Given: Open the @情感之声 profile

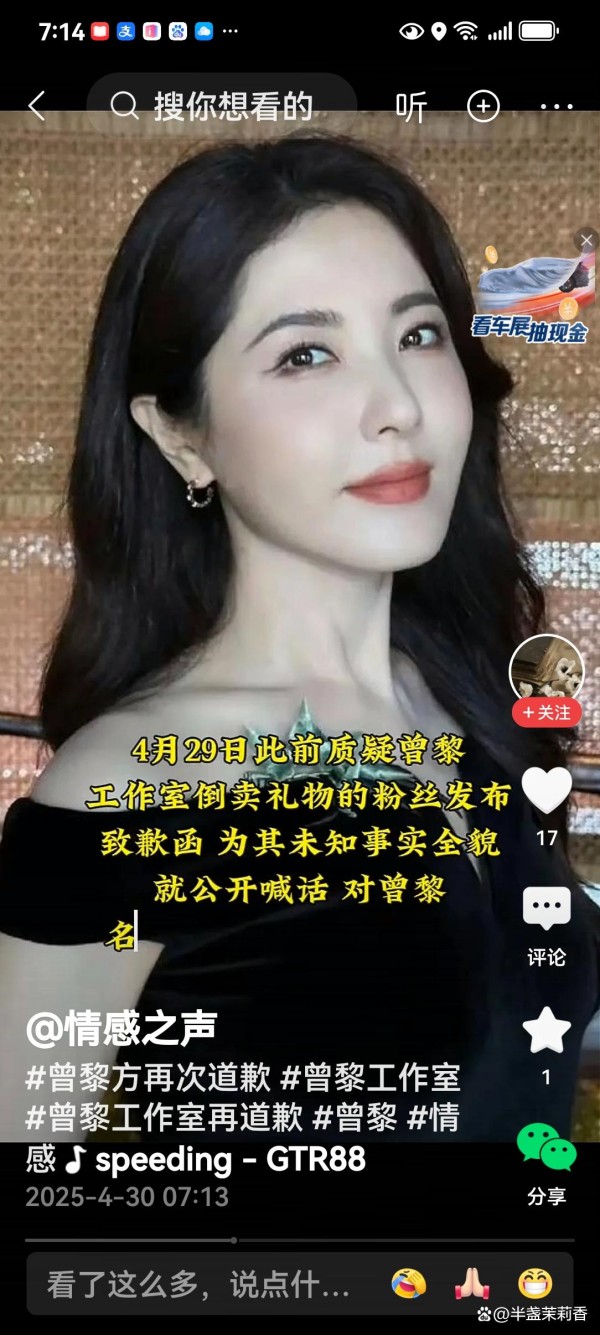Looking at the screenshot, I should tap(121, 1027).
